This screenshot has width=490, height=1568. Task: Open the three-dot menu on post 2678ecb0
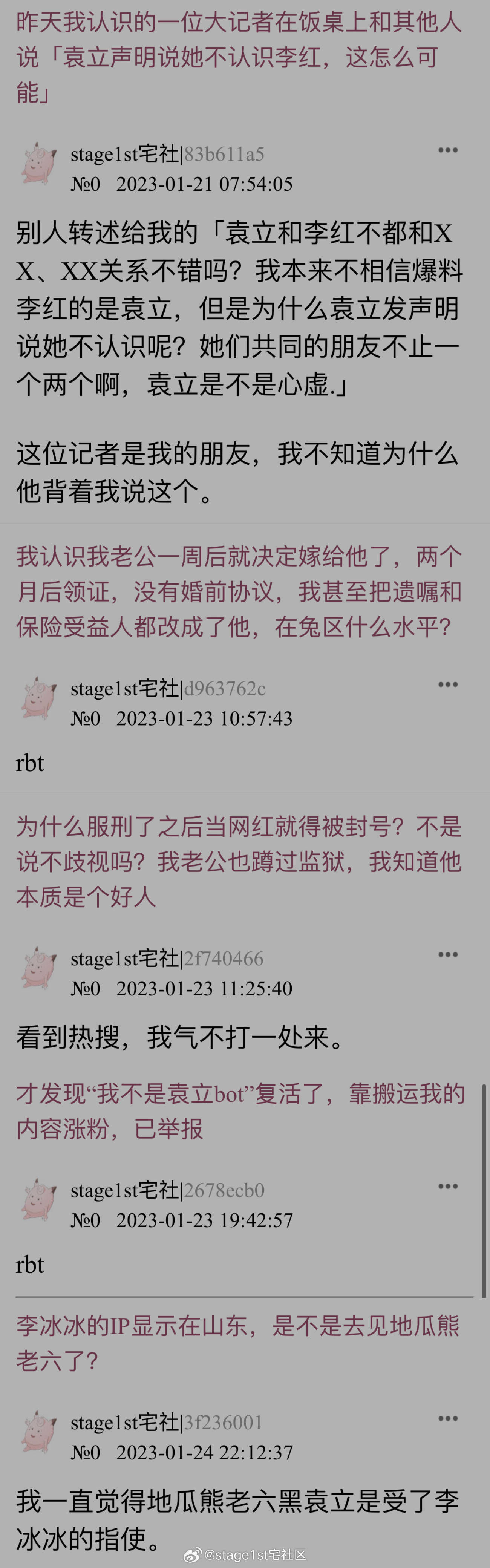click(x=447, y=1186)
